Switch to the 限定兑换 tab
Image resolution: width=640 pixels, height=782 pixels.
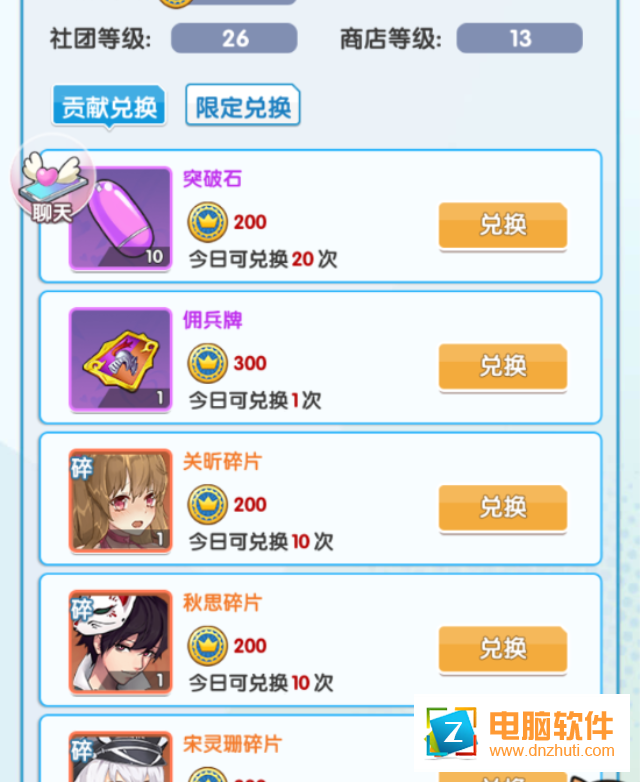pos(243,107)
